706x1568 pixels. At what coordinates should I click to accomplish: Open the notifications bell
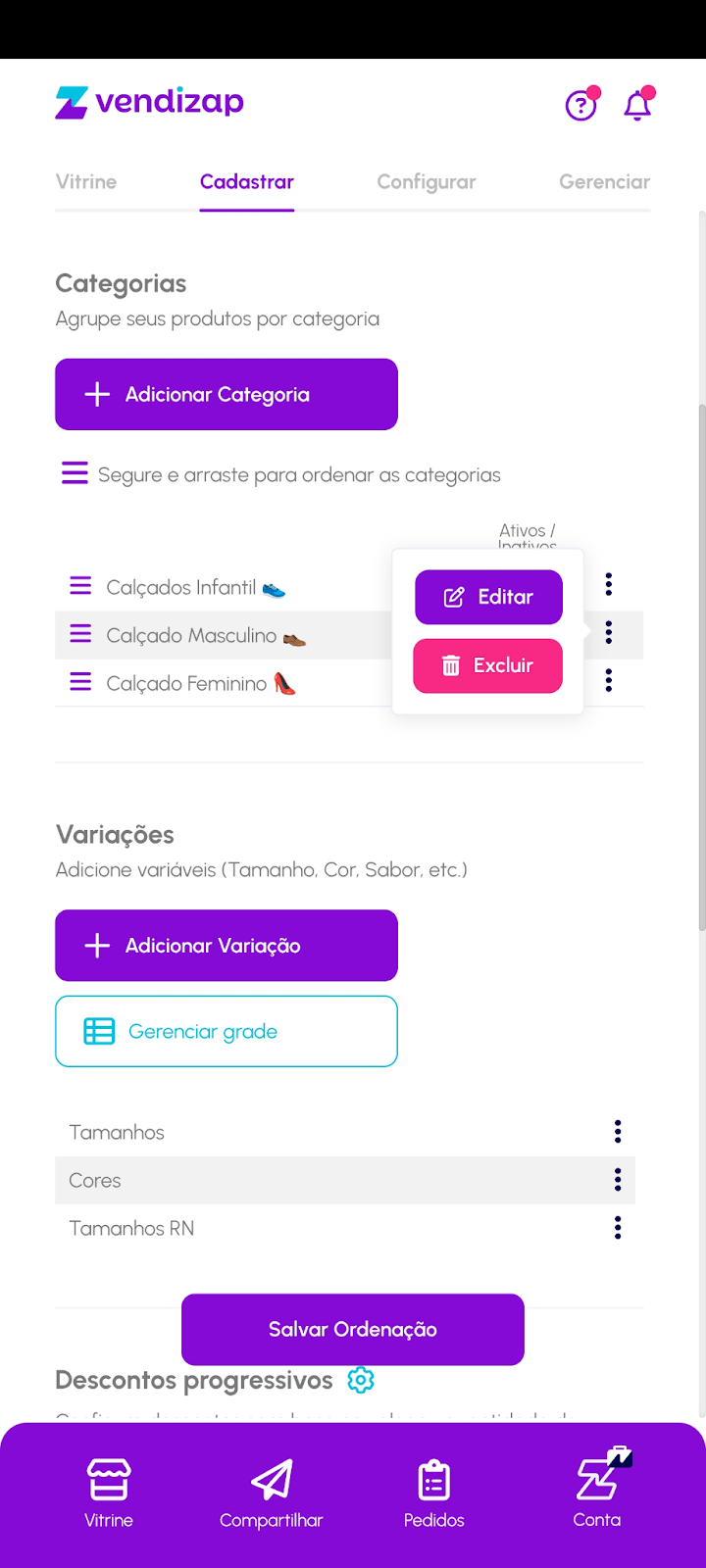click(637, 104)
